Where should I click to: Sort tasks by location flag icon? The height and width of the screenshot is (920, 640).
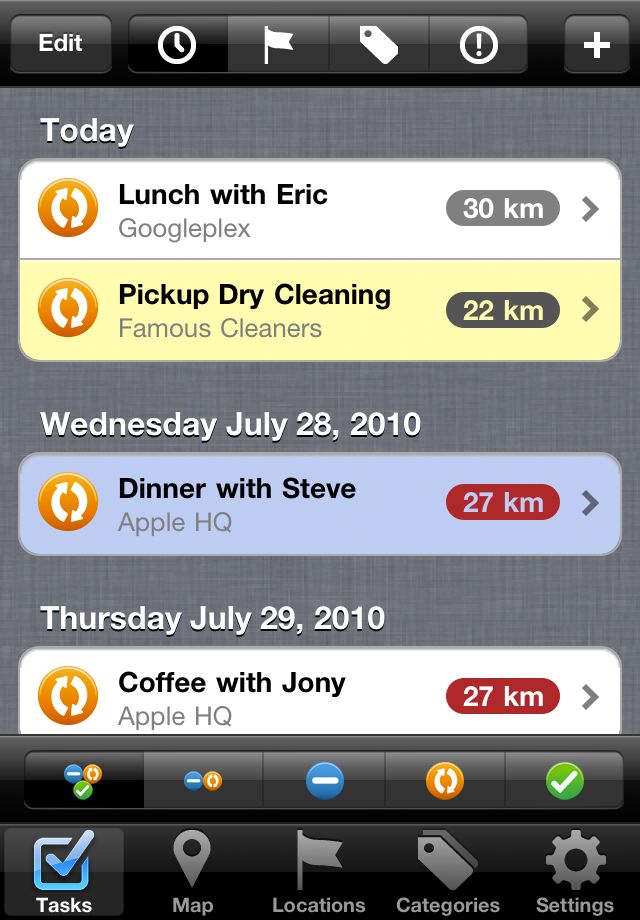coord(278,45)
